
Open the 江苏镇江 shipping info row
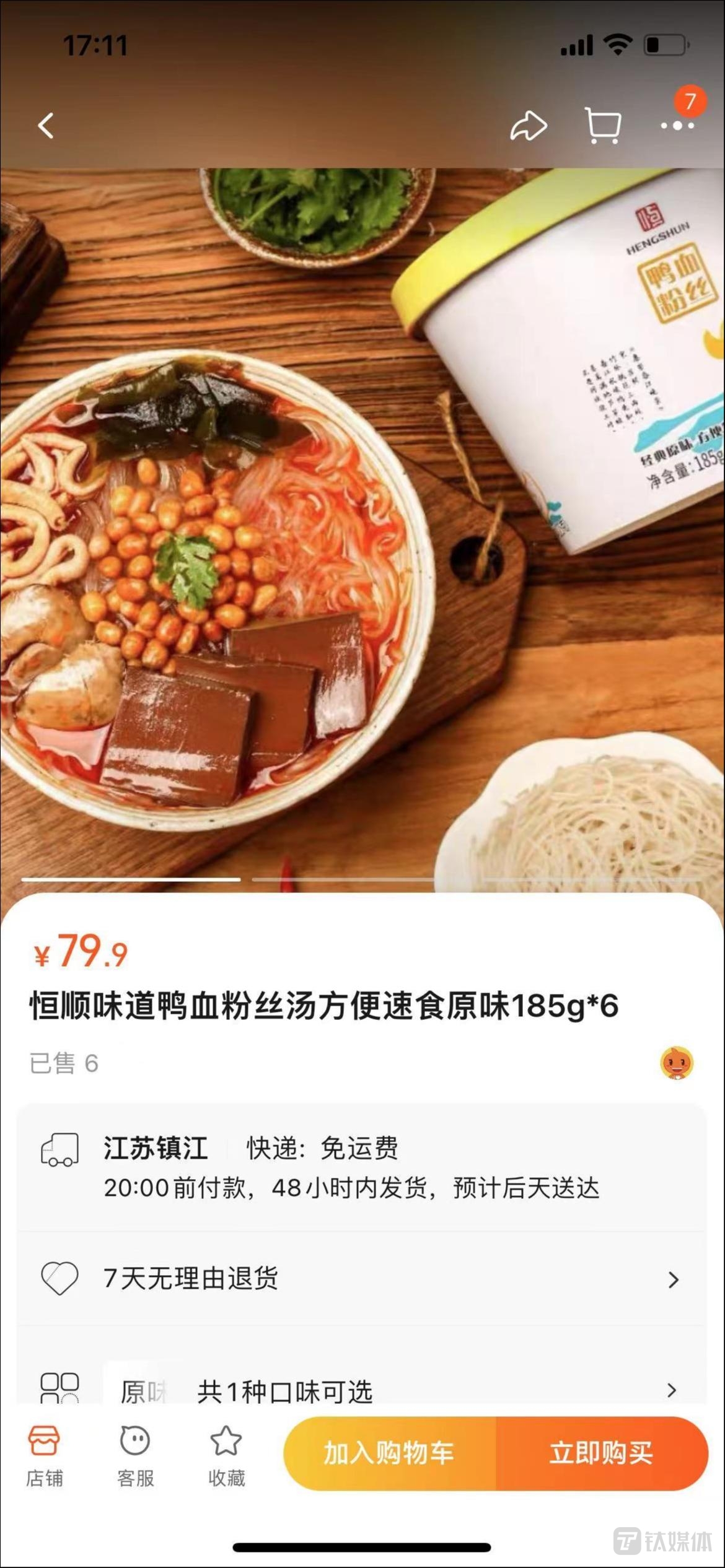[361, 1168]
